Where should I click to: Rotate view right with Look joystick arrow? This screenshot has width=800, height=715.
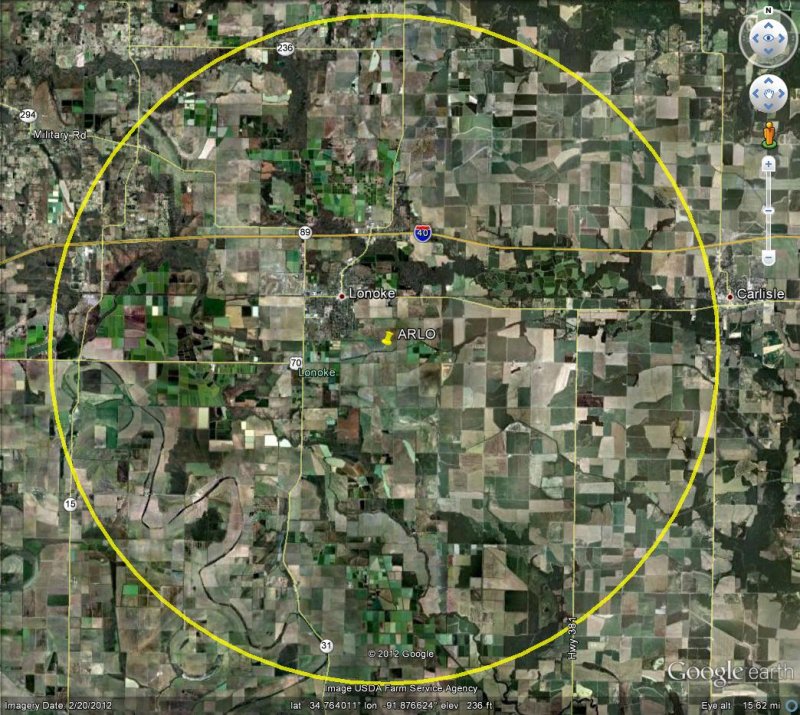[784, 40]
